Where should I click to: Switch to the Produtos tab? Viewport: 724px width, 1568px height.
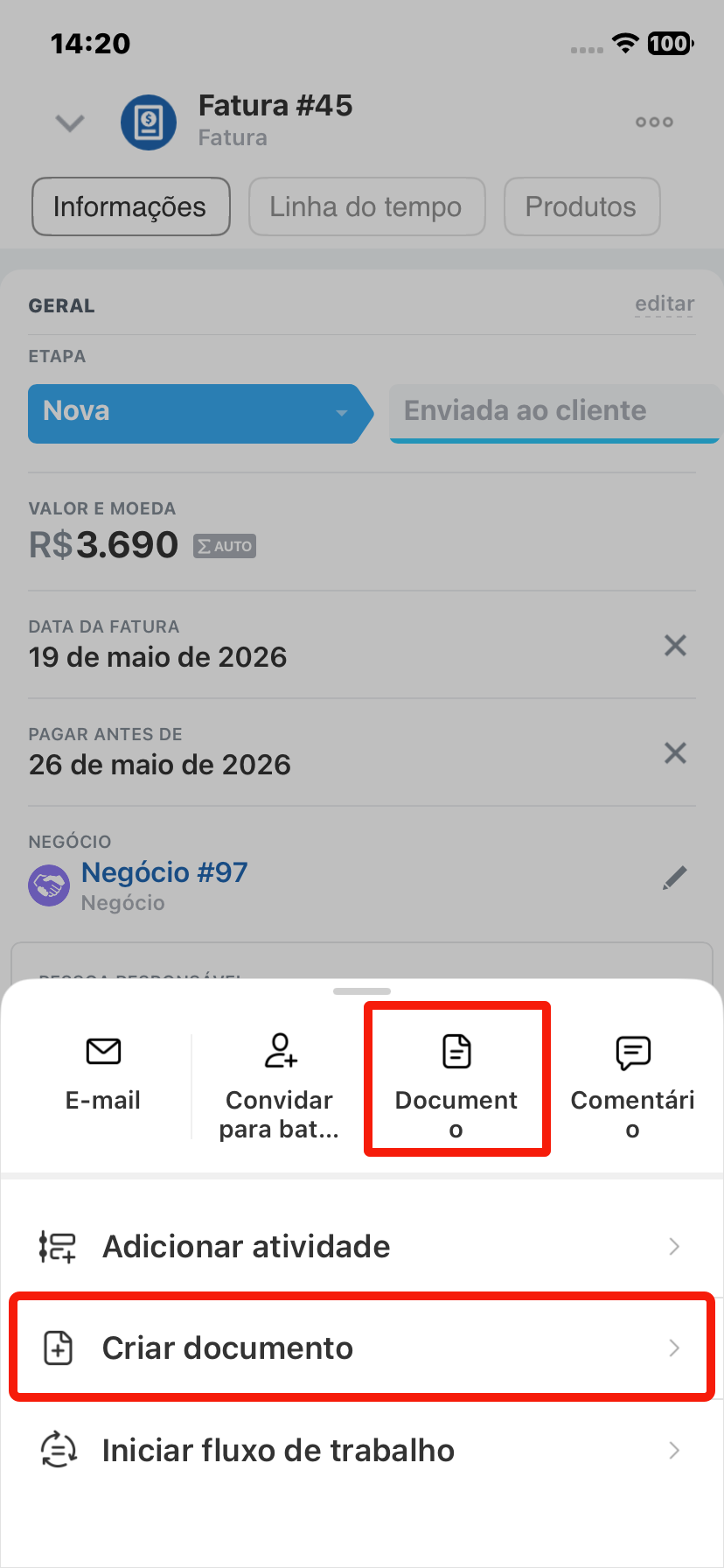tap(581, 206)
